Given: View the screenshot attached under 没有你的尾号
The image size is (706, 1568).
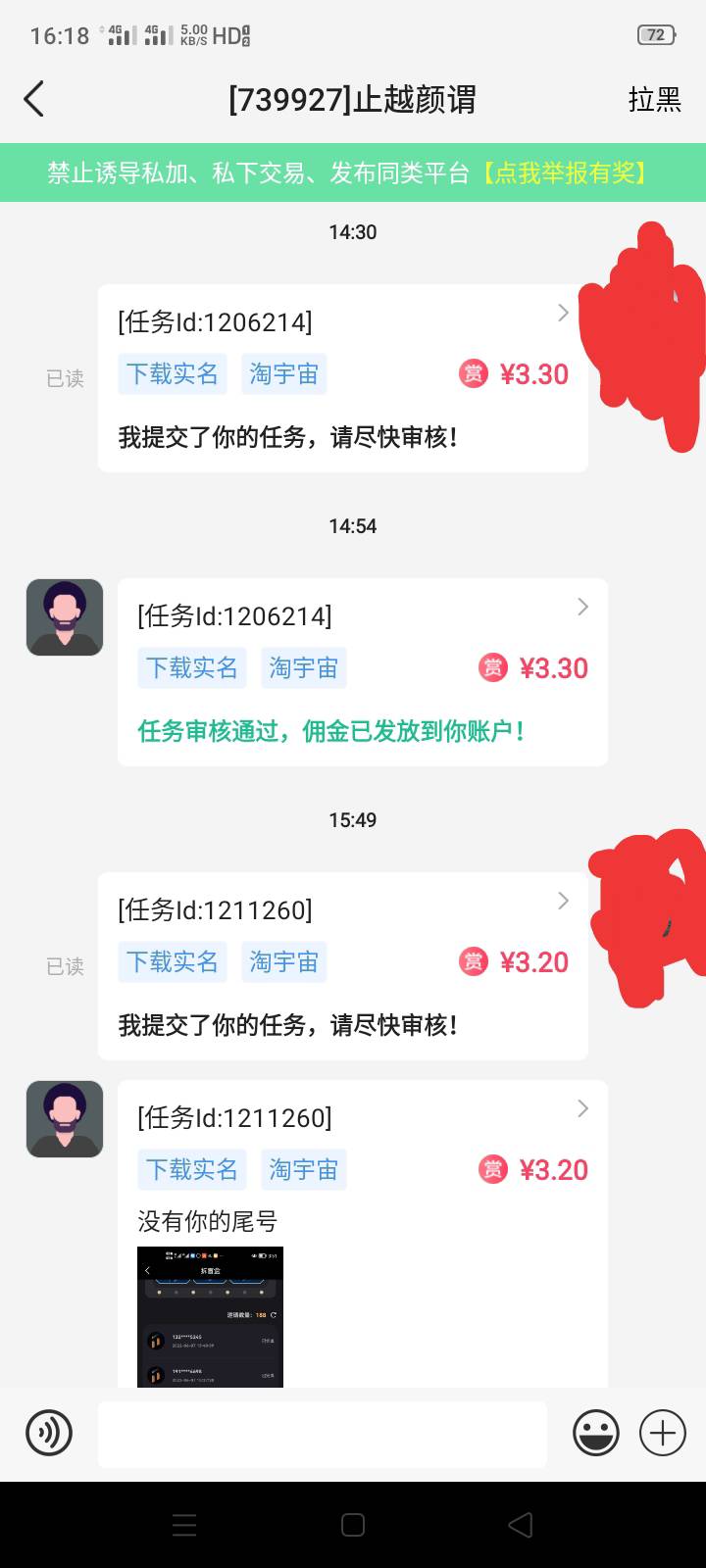Looking at the screenshot, I should [210, 1316].
